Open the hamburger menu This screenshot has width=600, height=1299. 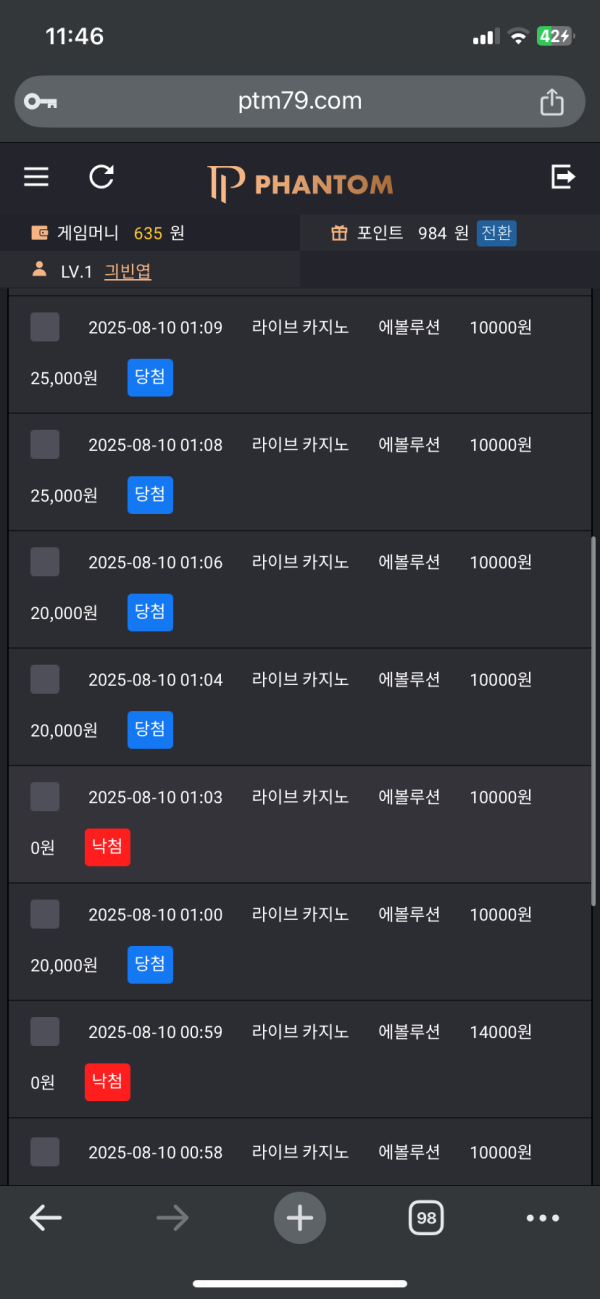[x=36, y=177]
